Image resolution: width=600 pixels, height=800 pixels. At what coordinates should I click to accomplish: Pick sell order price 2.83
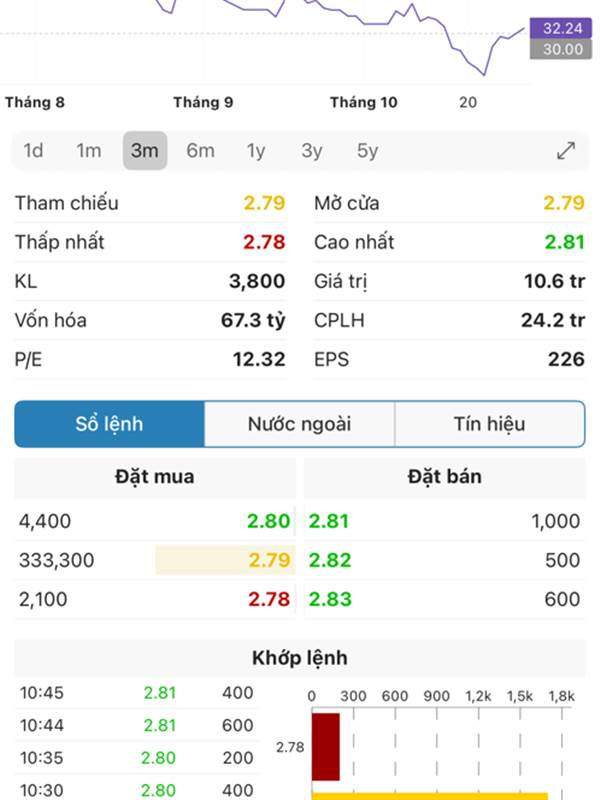click(330, 599)
